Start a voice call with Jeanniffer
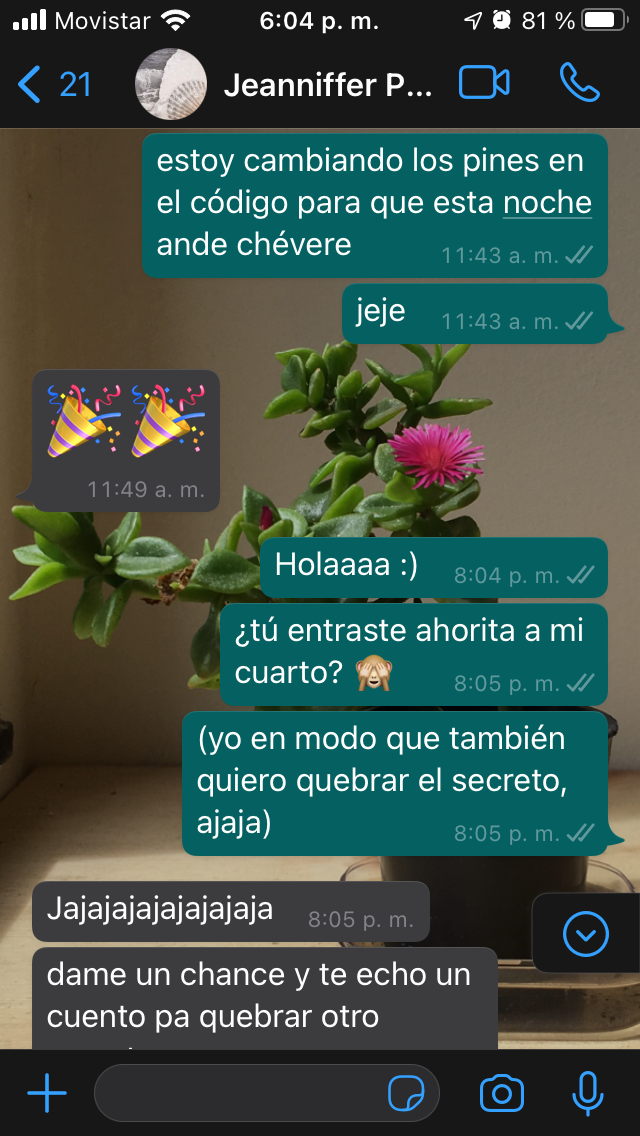Image resolution: width=640 pixels, height=1136 pixels. click(579, 84)
